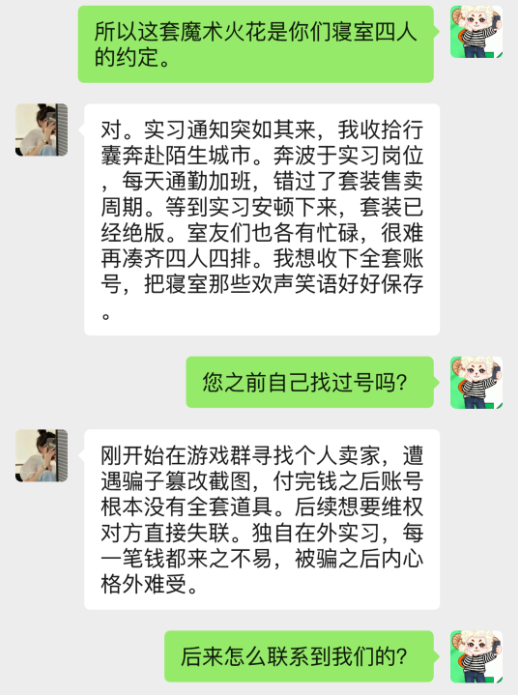The height and width of the screenshot is (695, 518).
Task: Open the sheep avatar beside '所以这套魔术火花' message
Action: coord(476,32)
